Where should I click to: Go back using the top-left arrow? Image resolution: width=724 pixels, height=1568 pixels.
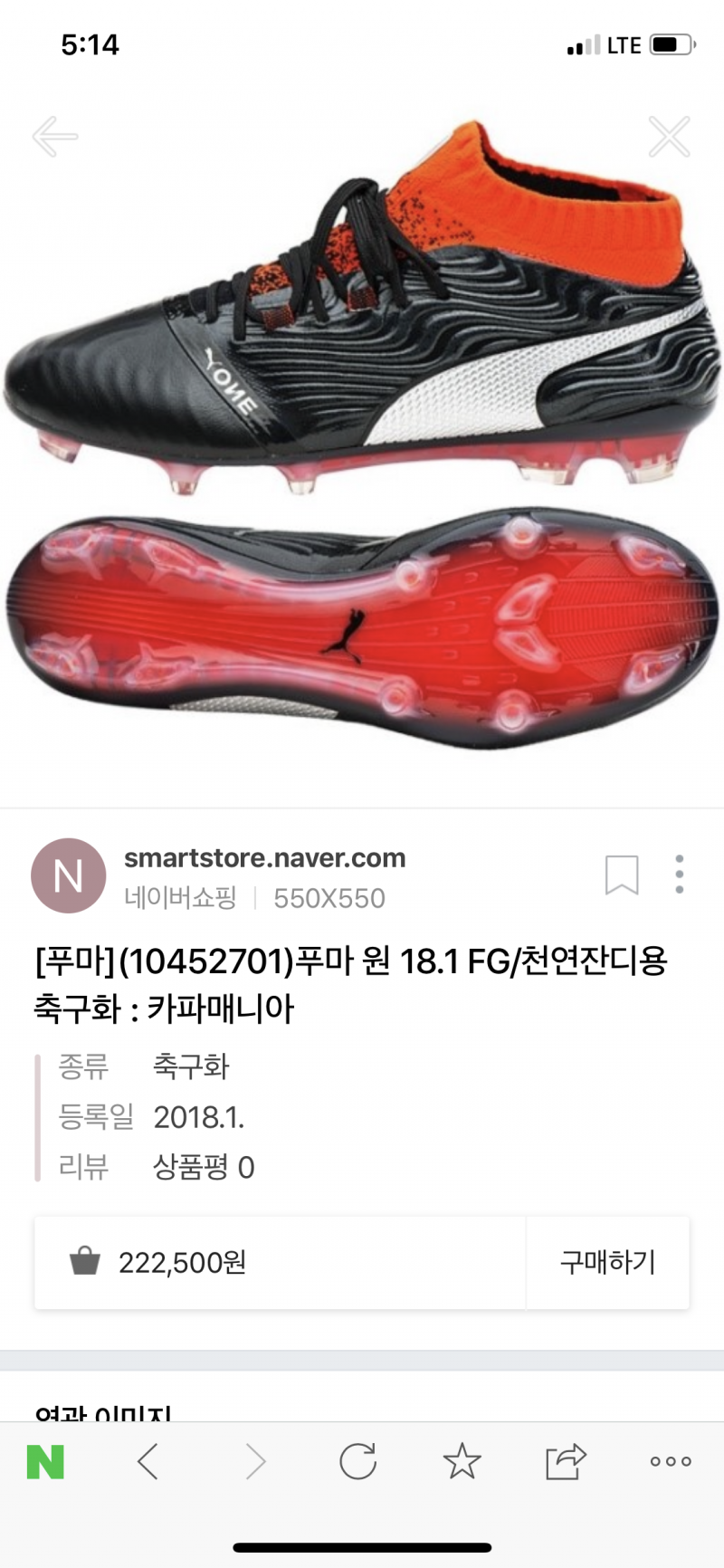55,137
